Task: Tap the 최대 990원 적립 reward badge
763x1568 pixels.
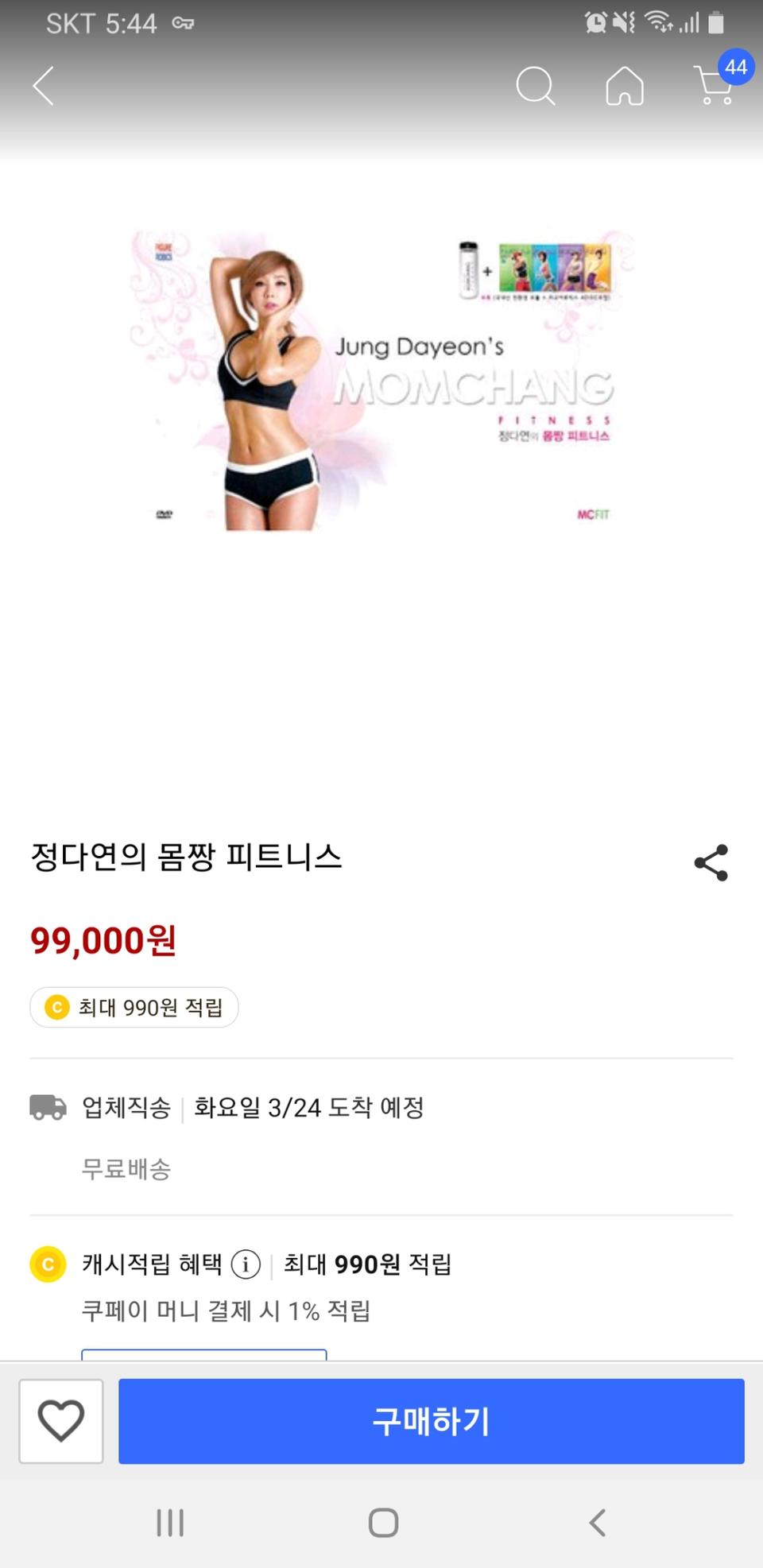Action: tap(133, 1007)
